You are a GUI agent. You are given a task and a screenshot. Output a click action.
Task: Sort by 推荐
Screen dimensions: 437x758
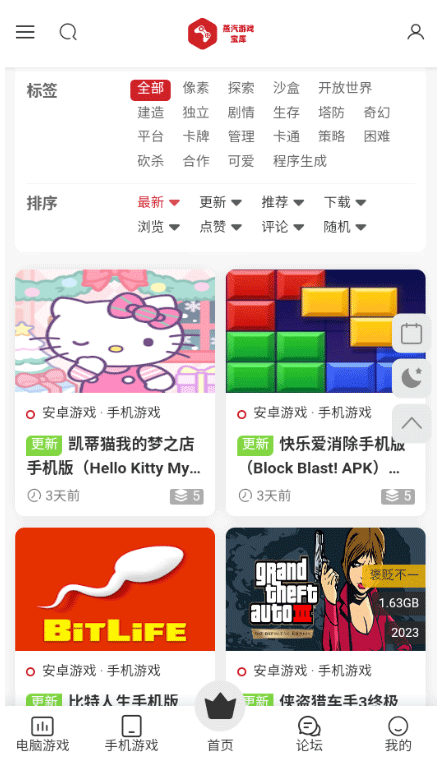point(283,202)
